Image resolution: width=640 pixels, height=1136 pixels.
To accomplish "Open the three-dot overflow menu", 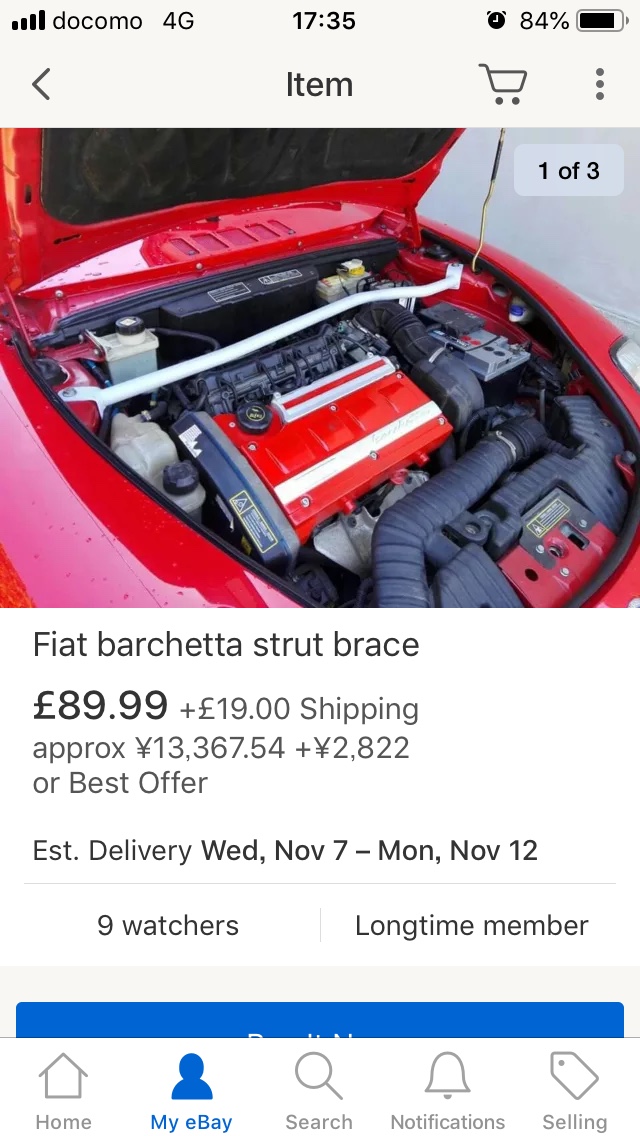I will [599, 84].
